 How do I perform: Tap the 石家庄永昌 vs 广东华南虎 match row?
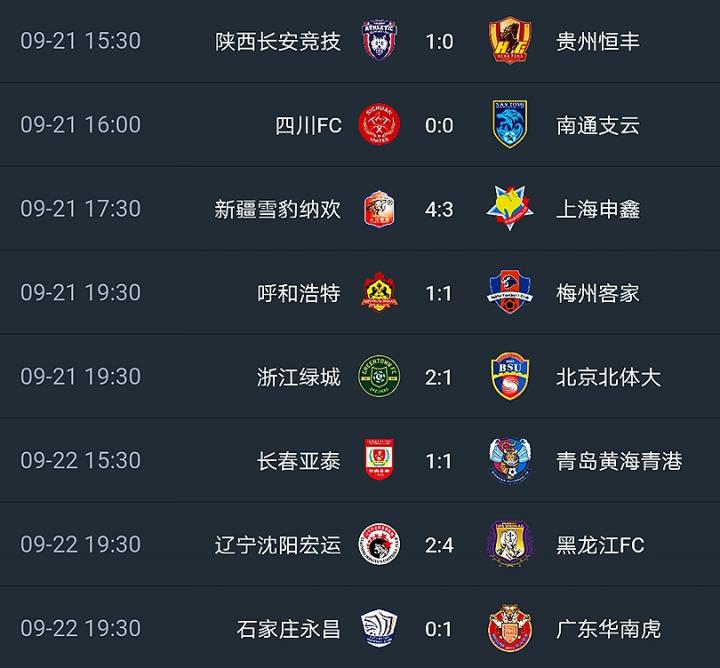439,629
